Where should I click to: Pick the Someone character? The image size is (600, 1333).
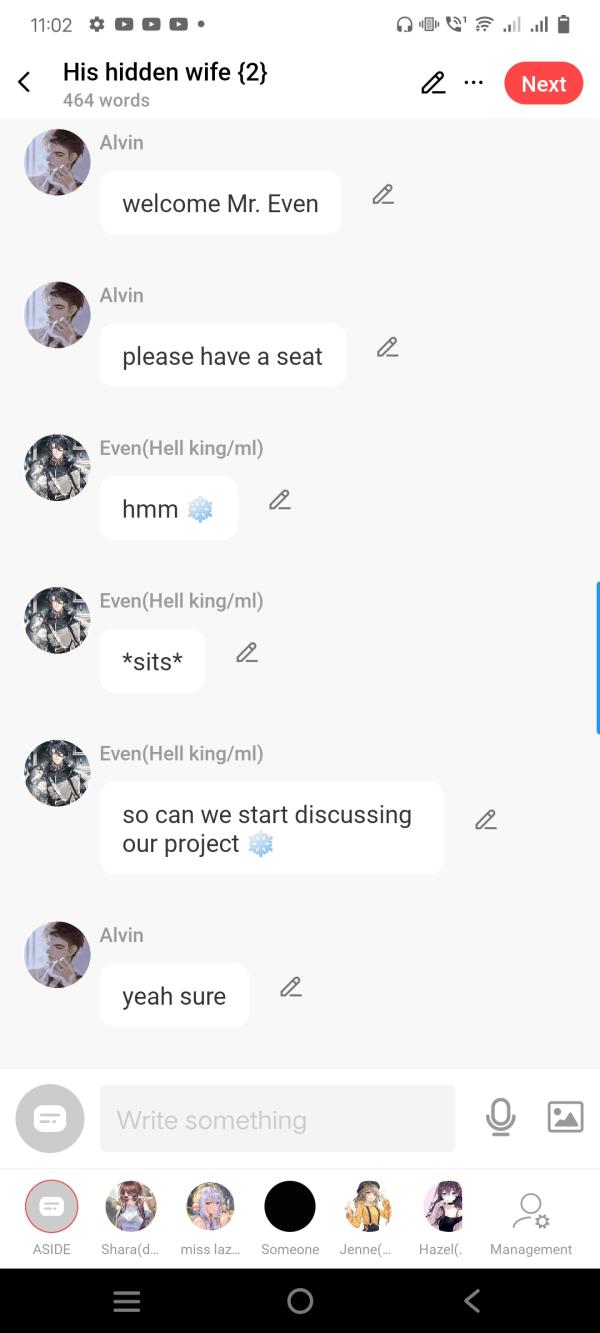click(290, 1207)
